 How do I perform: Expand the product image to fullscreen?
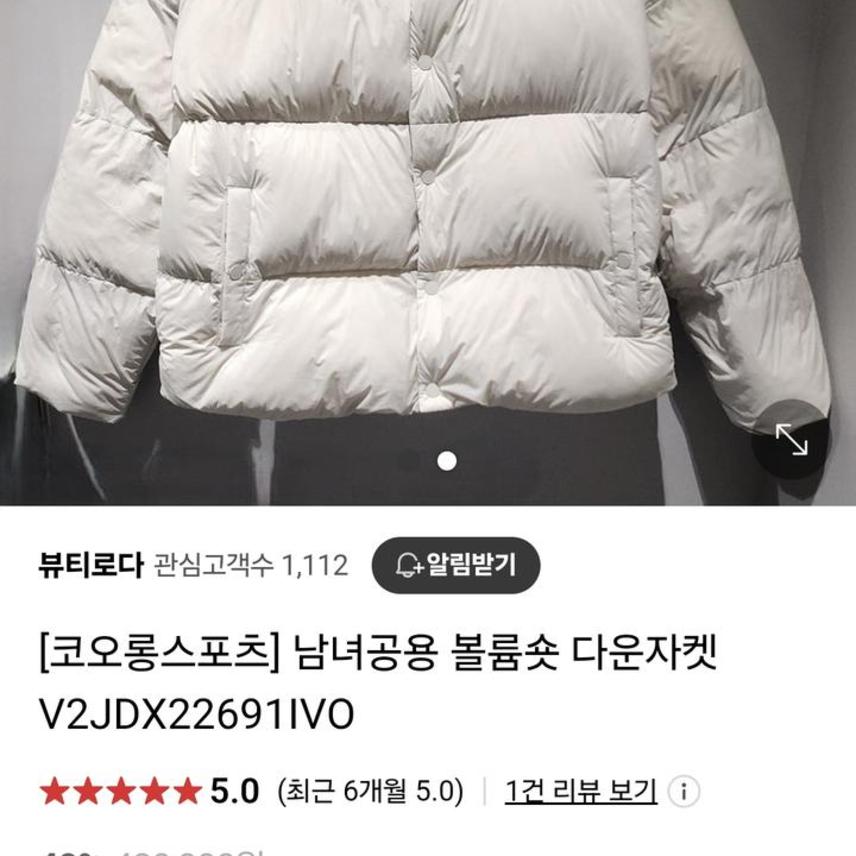coord(791,439)
